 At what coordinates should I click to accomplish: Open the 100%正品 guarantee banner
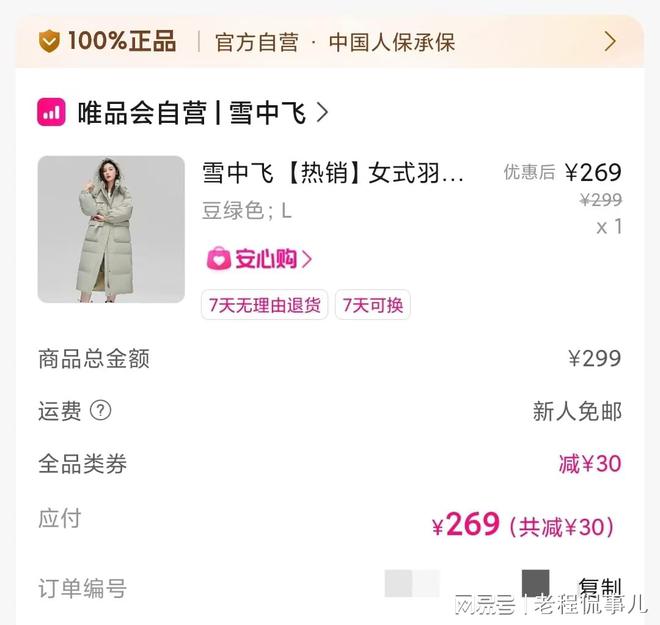tap(329, 41)
